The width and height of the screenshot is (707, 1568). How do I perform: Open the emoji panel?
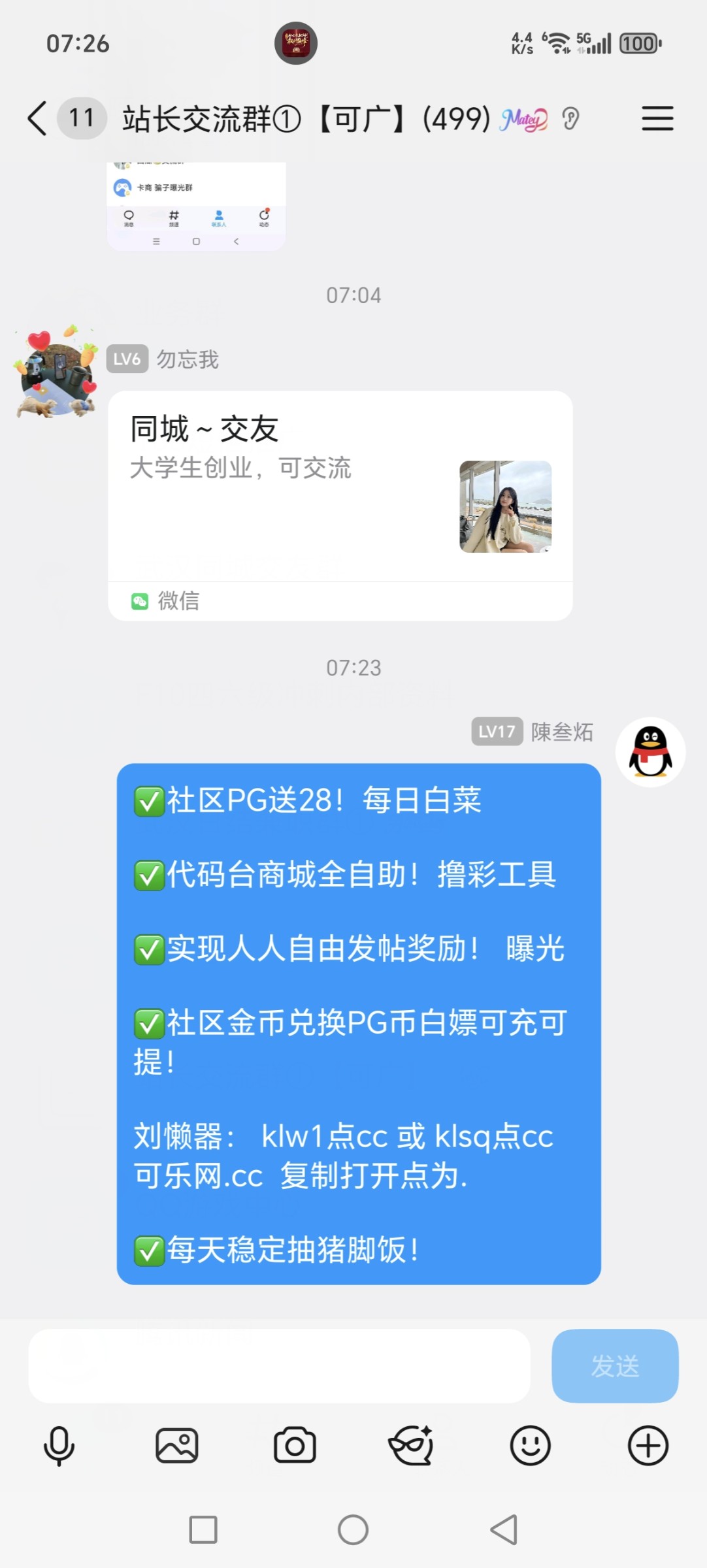(x=530, y=1445)
